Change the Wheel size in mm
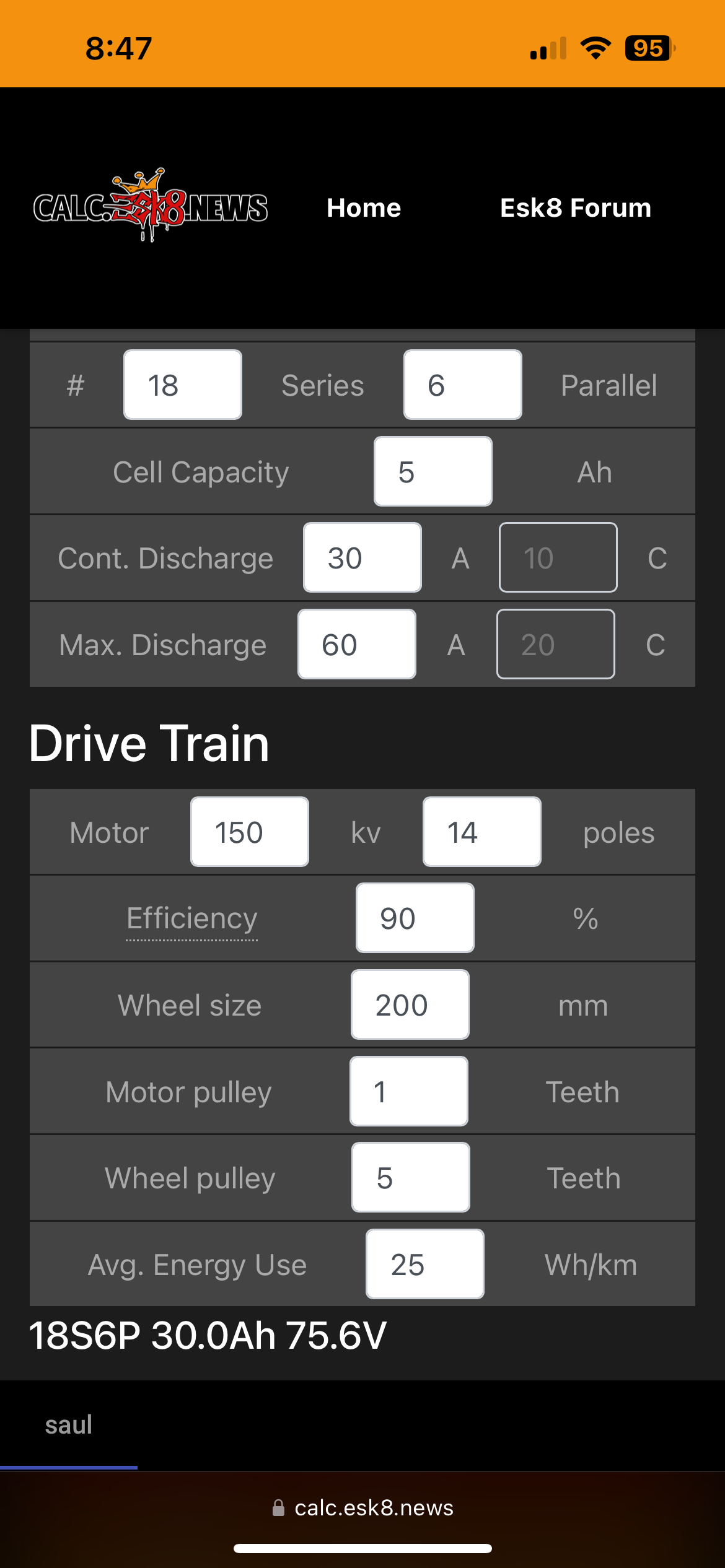The width and height of the screenshot is (725, 1568). 410,1005
